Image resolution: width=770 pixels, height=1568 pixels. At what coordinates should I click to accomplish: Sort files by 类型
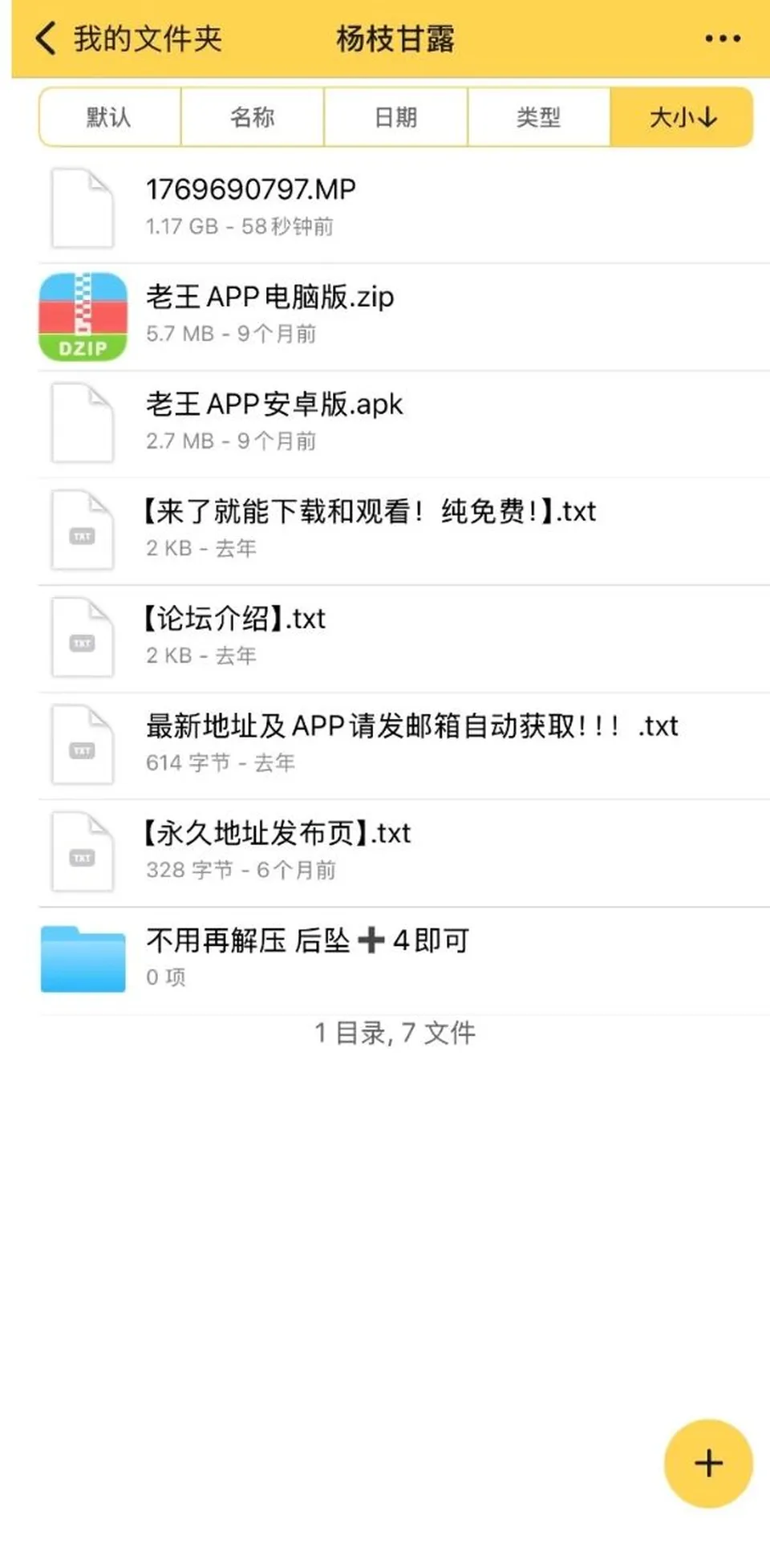(x=538, y=117)
